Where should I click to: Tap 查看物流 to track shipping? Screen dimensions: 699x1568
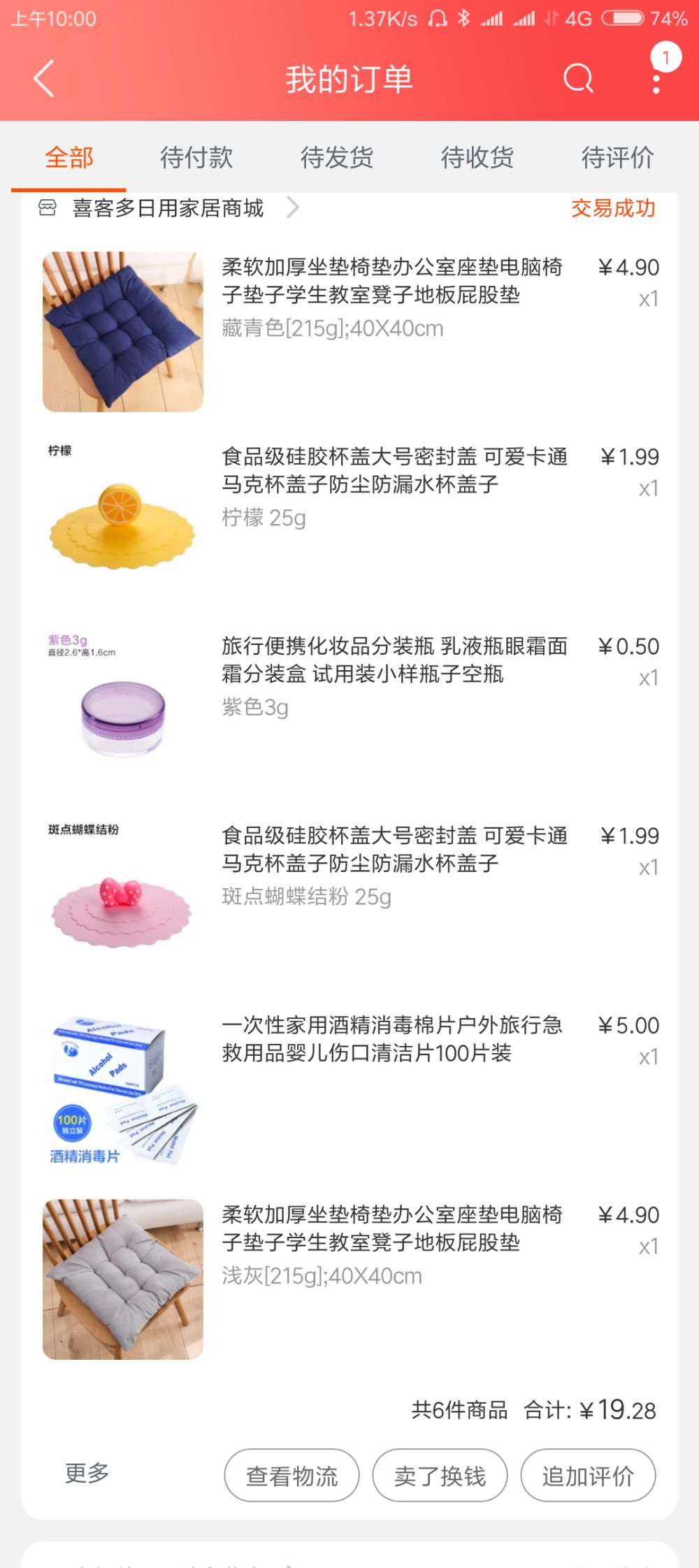click(x=291, y=1476)
